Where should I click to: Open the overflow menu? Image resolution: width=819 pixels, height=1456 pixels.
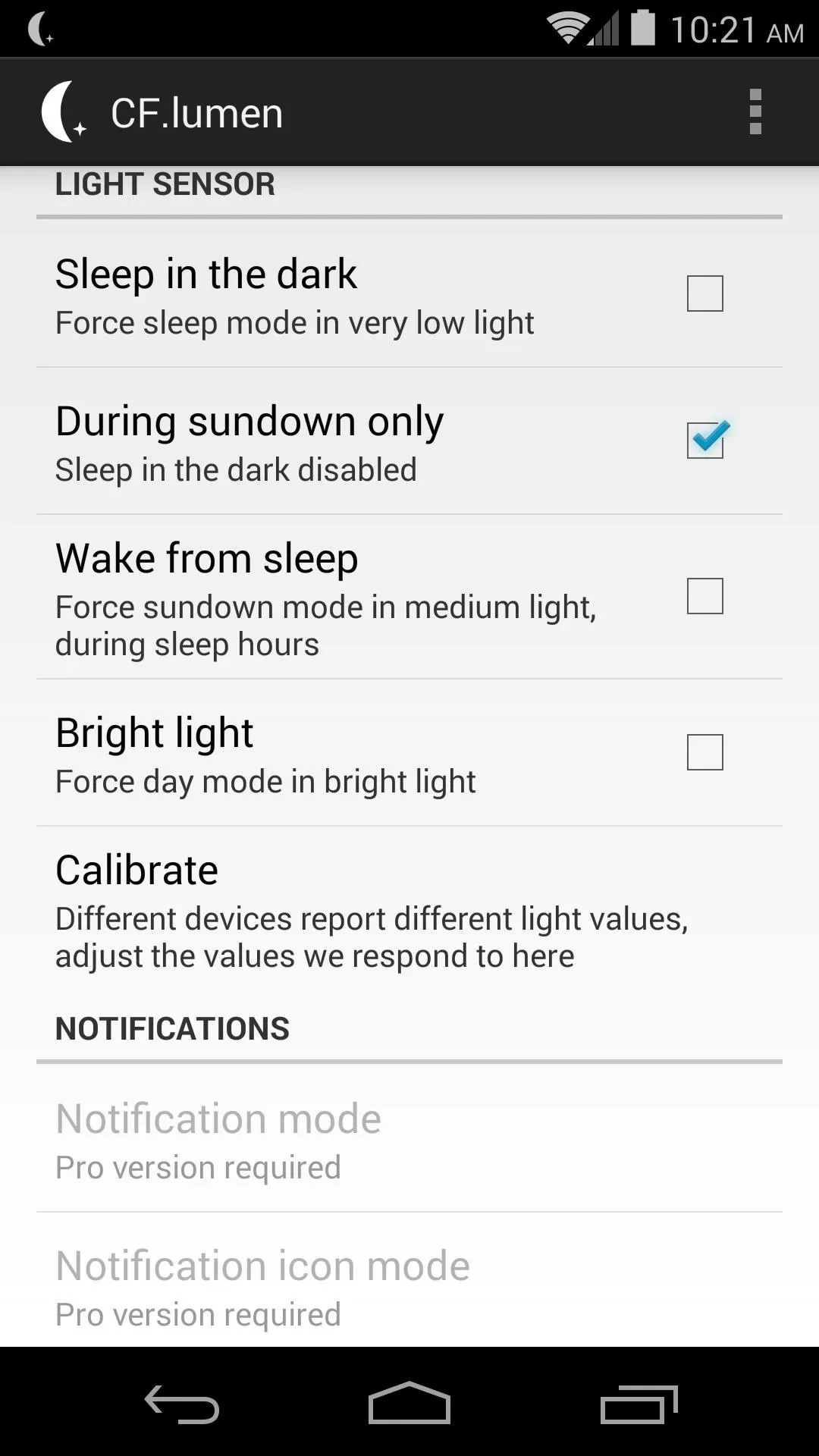coord(755,112)
